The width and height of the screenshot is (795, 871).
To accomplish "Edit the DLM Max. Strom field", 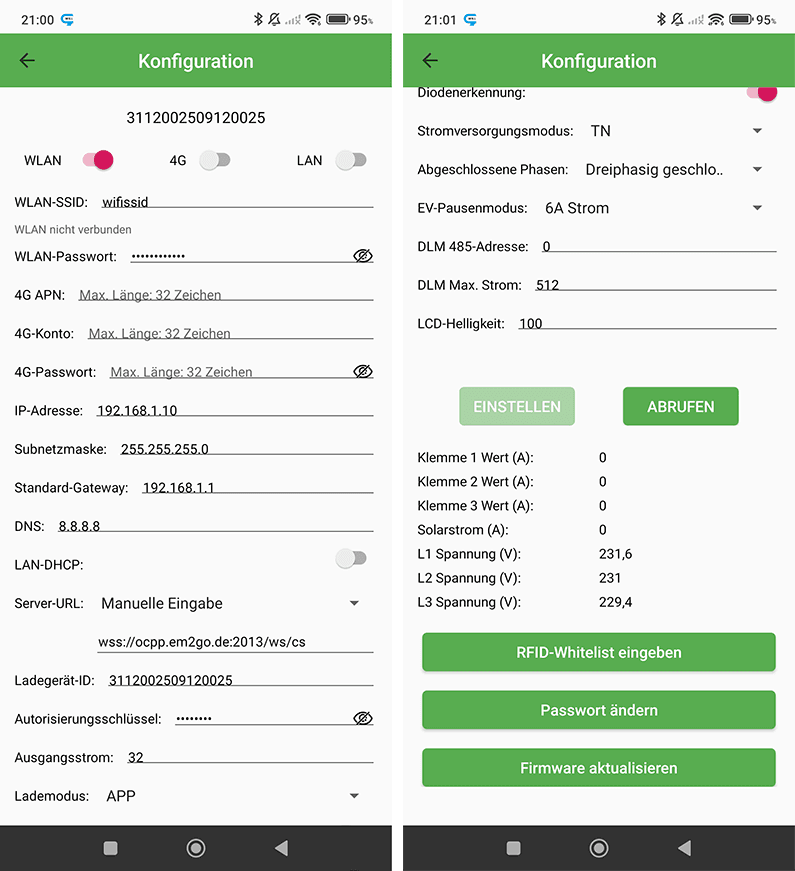I will click(656, 285).
